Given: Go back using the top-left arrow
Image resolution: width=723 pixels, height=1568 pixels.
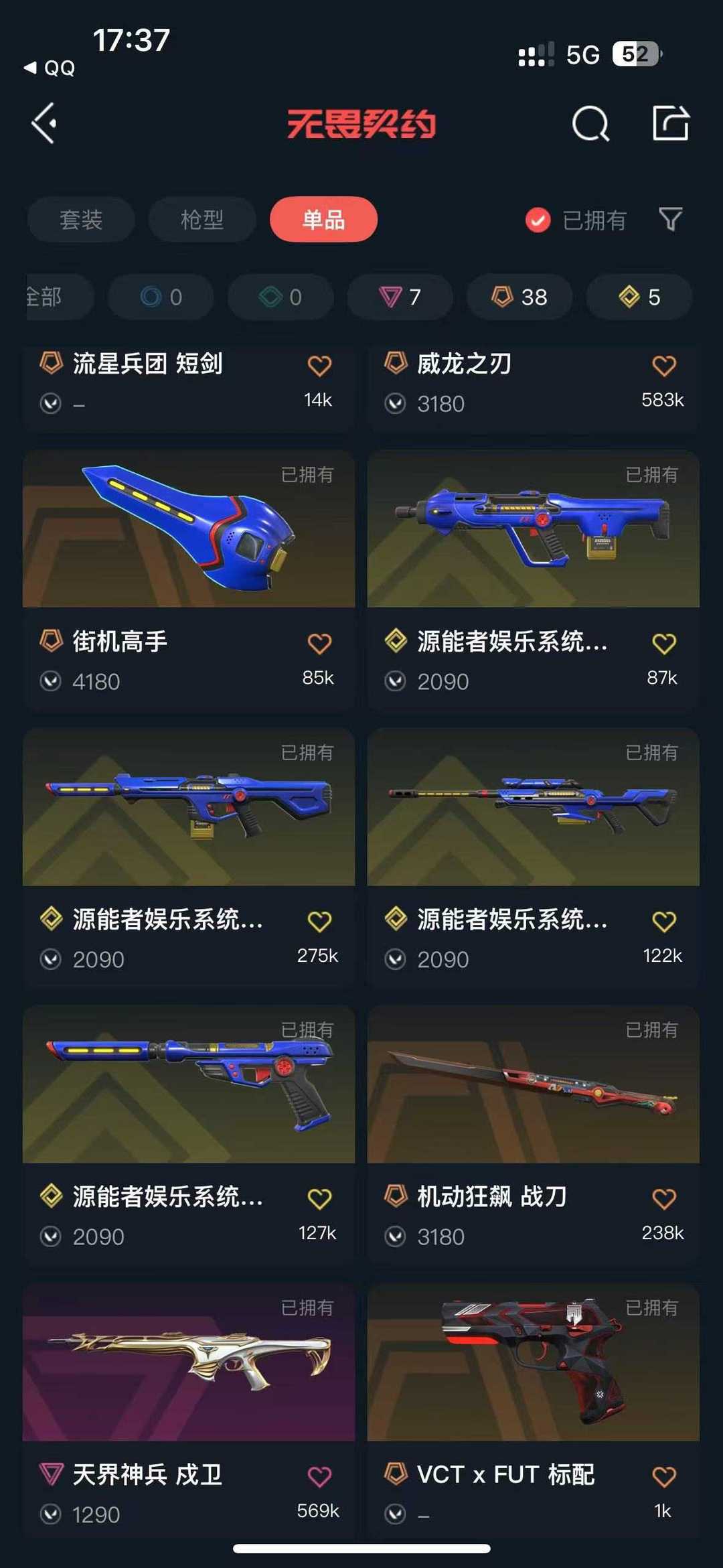Looking at the screenshot, I should coord(44,123).
